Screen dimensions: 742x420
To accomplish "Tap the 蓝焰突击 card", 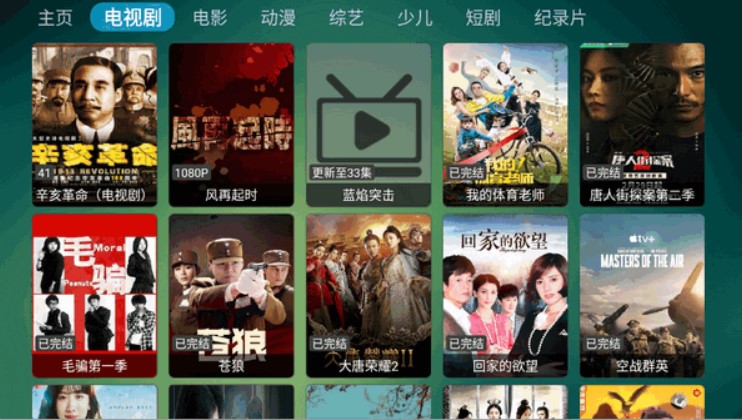I will point(368,122).
